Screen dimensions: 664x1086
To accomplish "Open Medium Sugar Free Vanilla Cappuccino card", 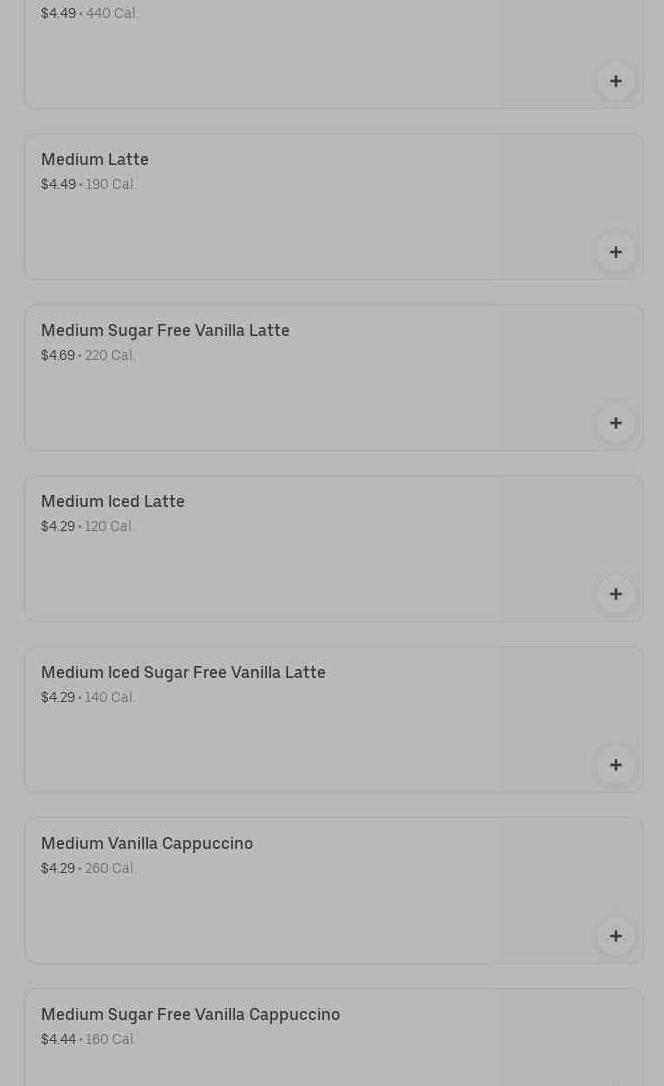I will pos(190,1015).
